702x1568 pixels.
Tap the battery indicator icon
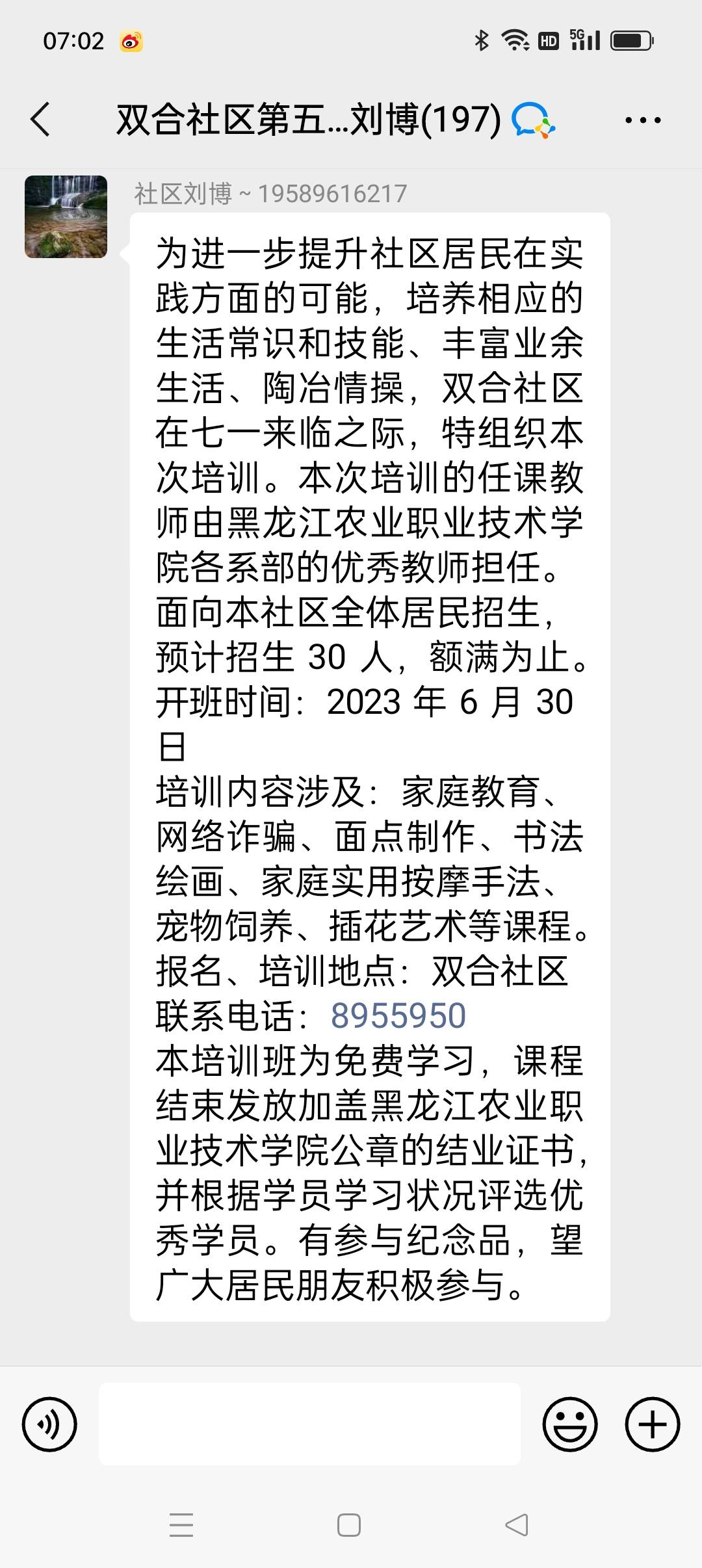[x=632, y=40]
